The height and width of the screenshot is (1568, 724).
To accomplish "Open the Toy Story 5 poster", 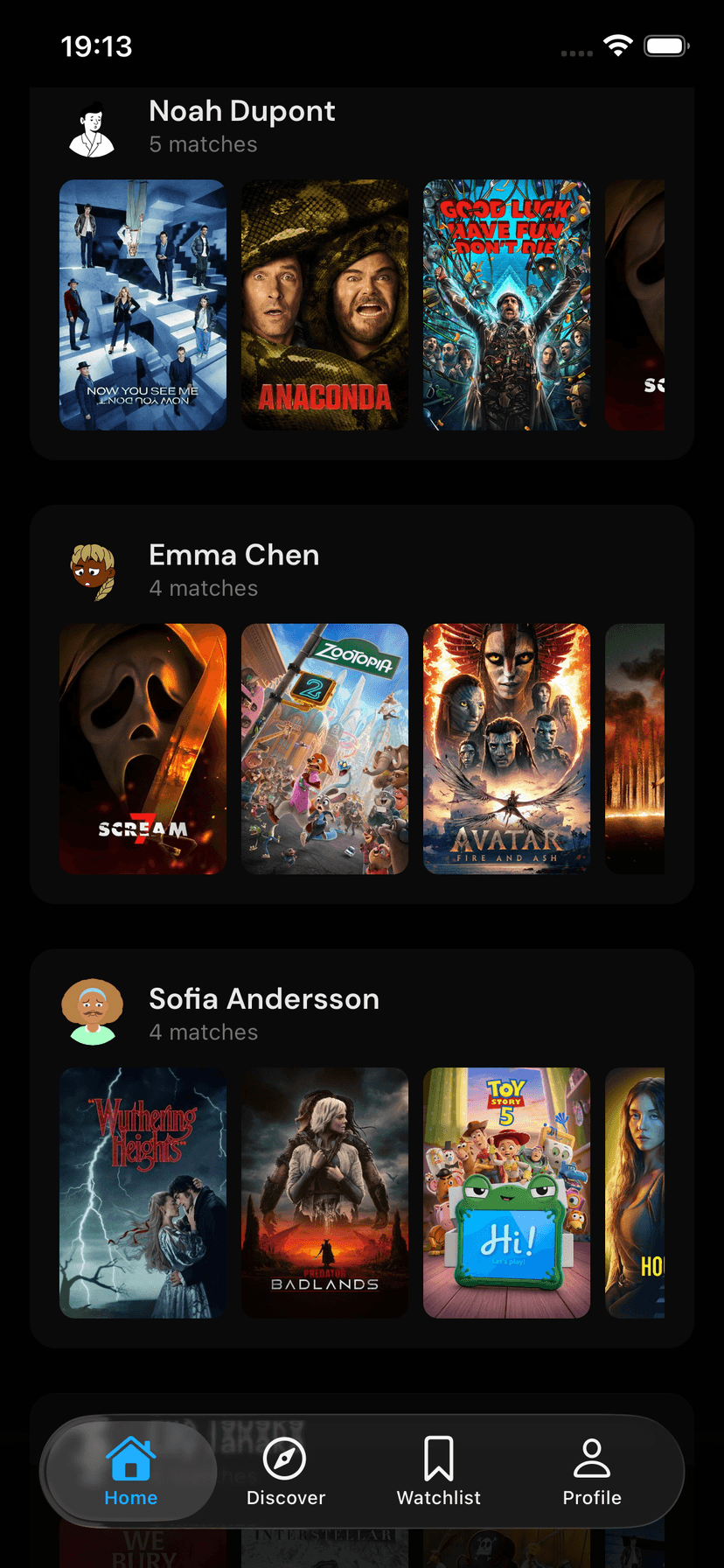I will coord(506,1192).
